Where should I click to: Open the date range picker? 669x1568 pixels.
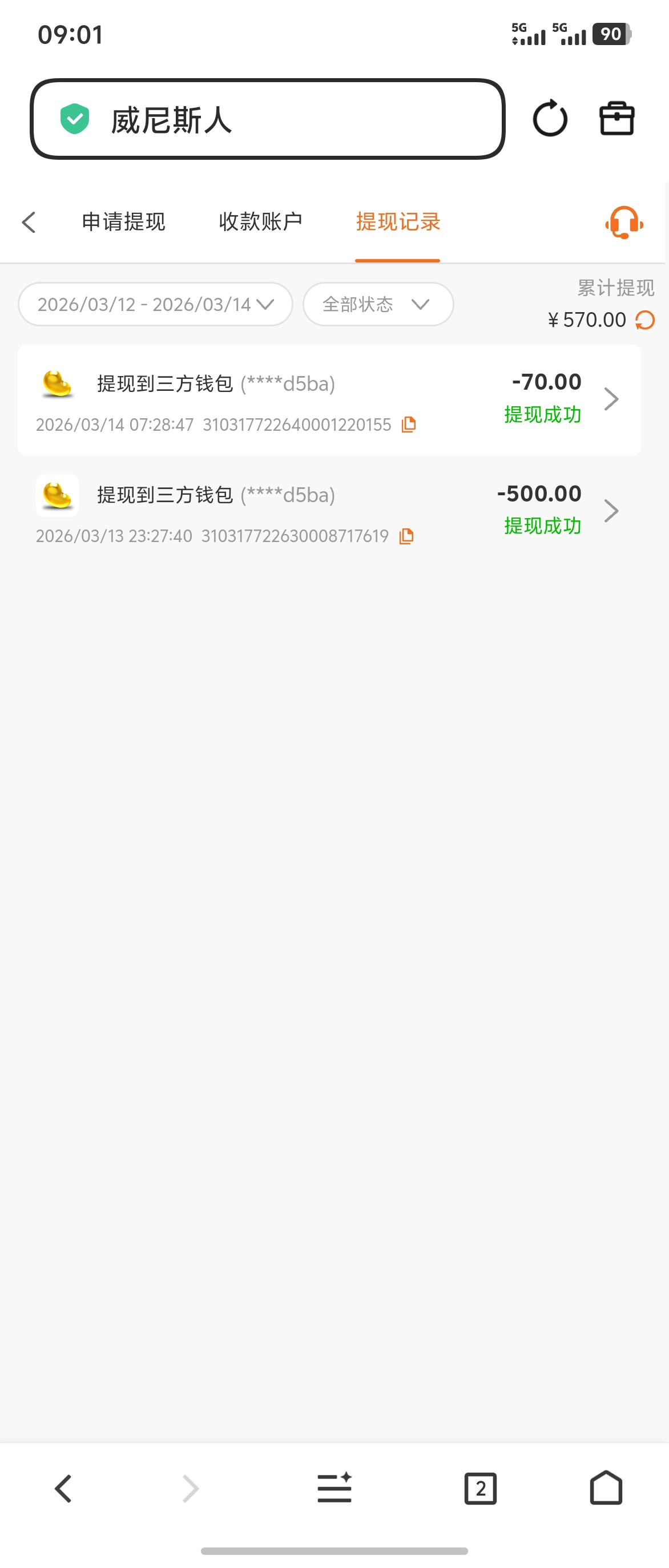coord(155,304)
